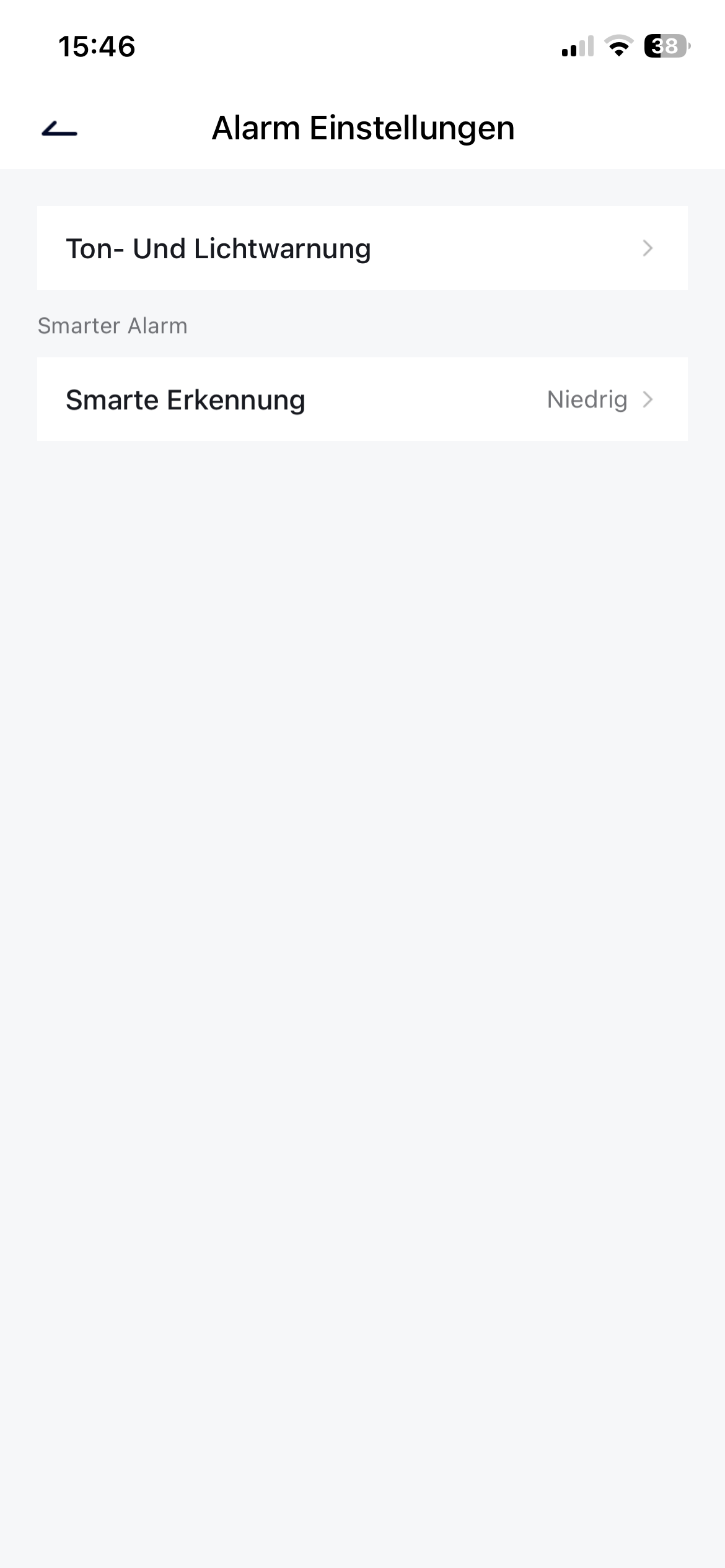Go back from Alarm Einstellungen
Screen dimensions: 725x1568
[59, 129]
